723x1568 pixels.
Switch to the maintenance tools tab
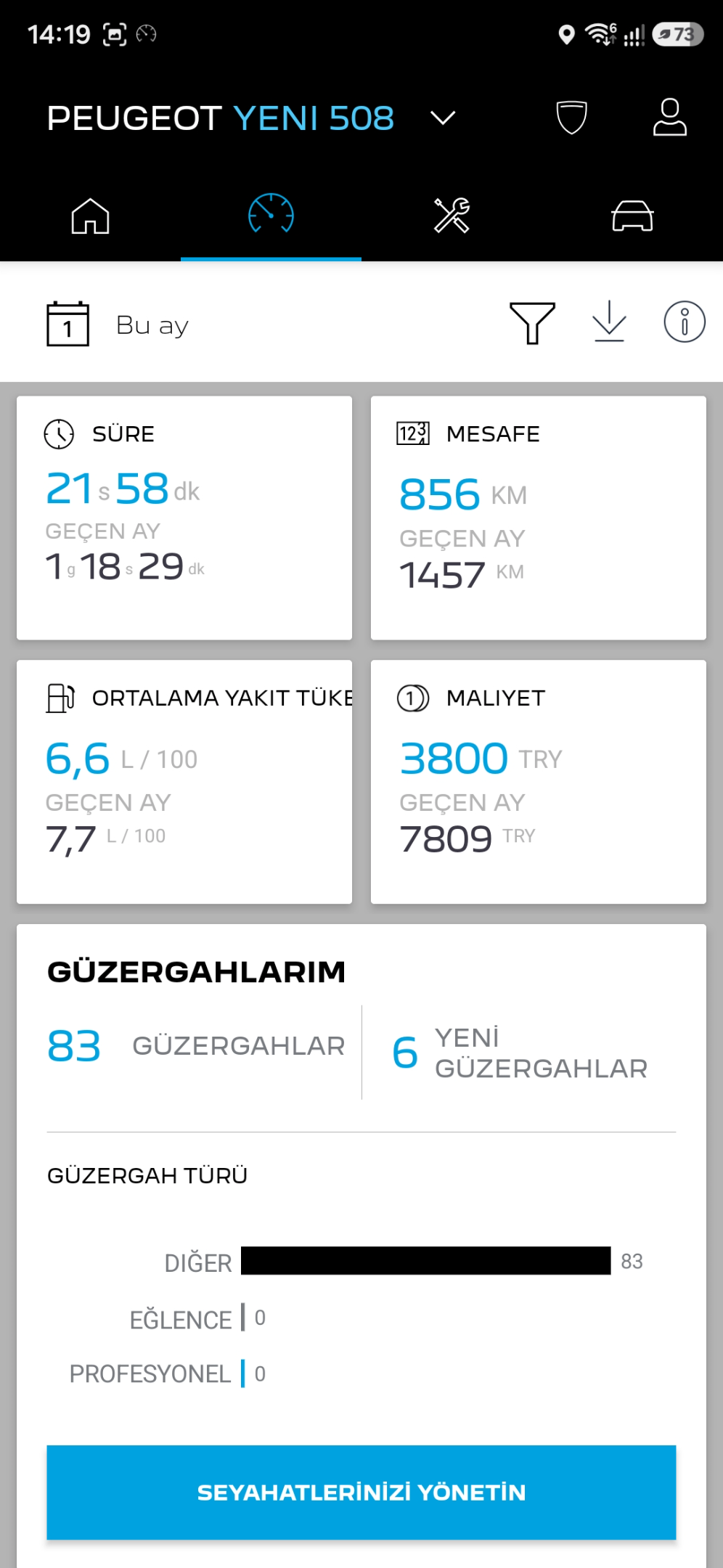click(x=452, y=215)
